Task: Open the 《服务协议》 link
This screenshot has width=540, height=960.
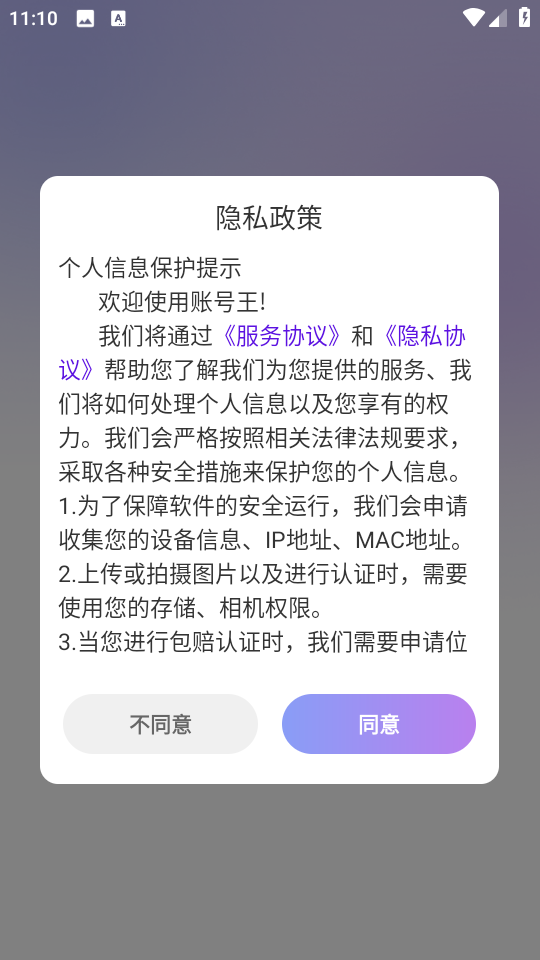Action: click(281, 336)
